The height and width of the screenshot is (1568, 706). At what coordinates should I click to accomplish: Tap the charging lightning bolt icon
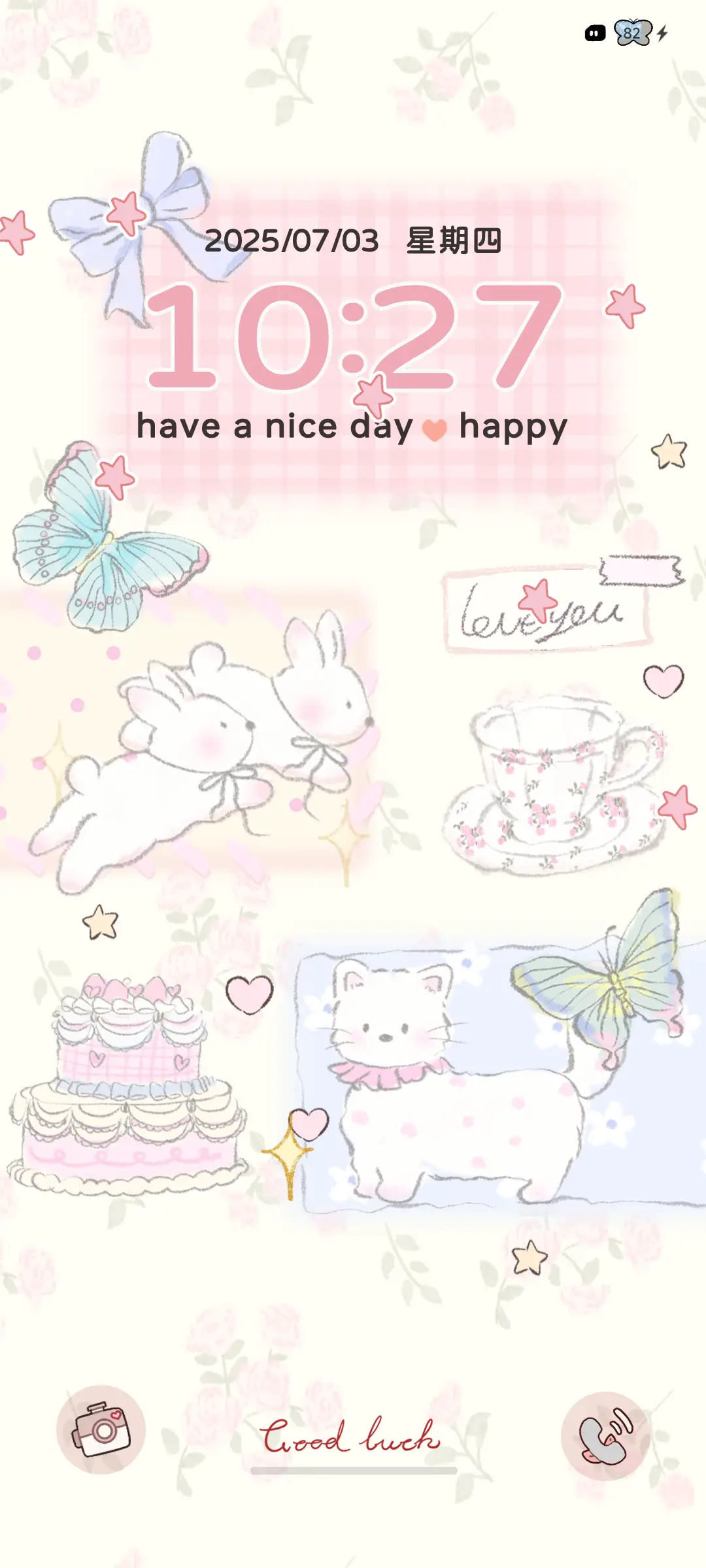click(662, 31)
